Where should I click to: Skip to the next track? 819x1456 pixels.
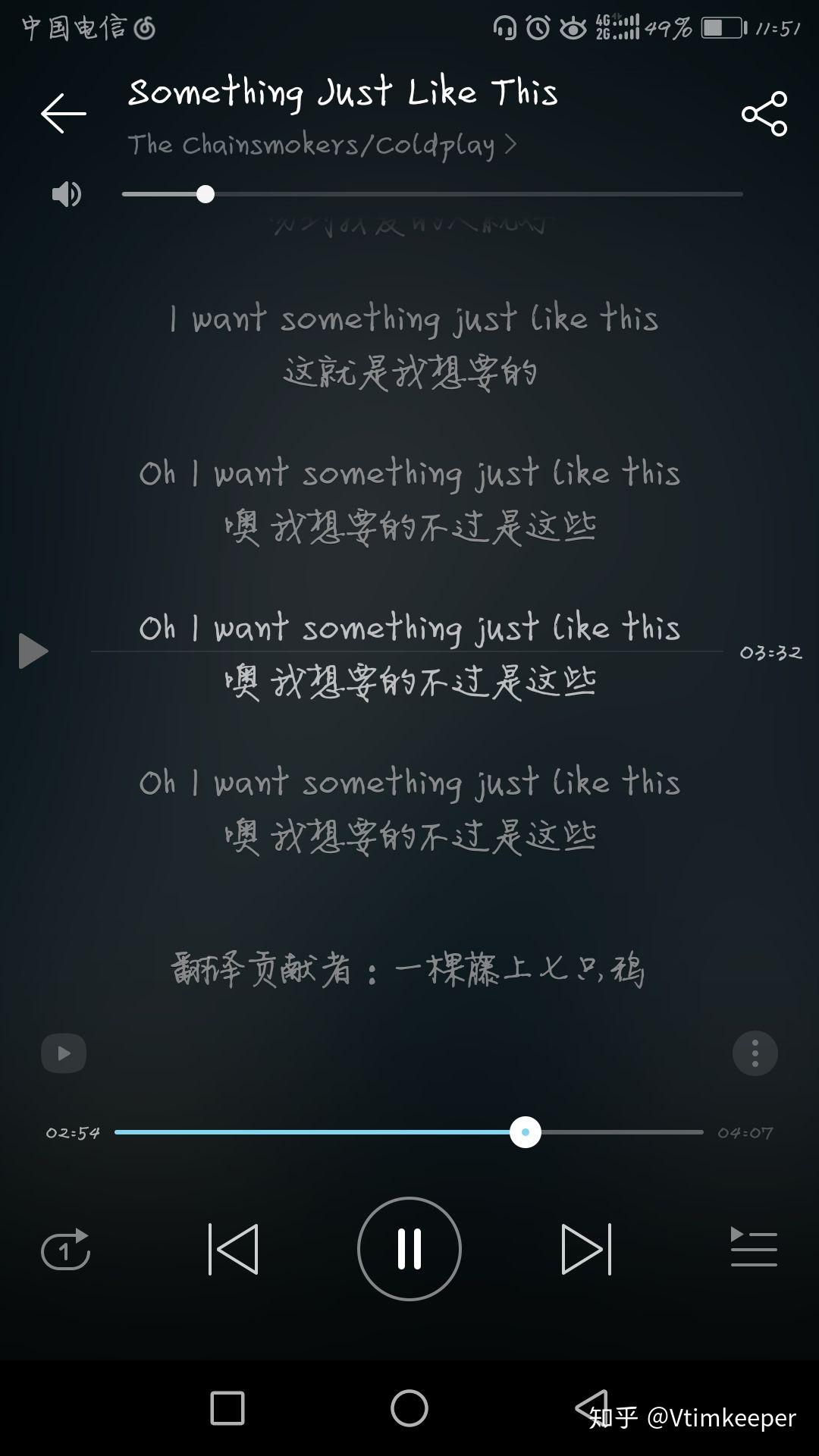point(586,1249)
